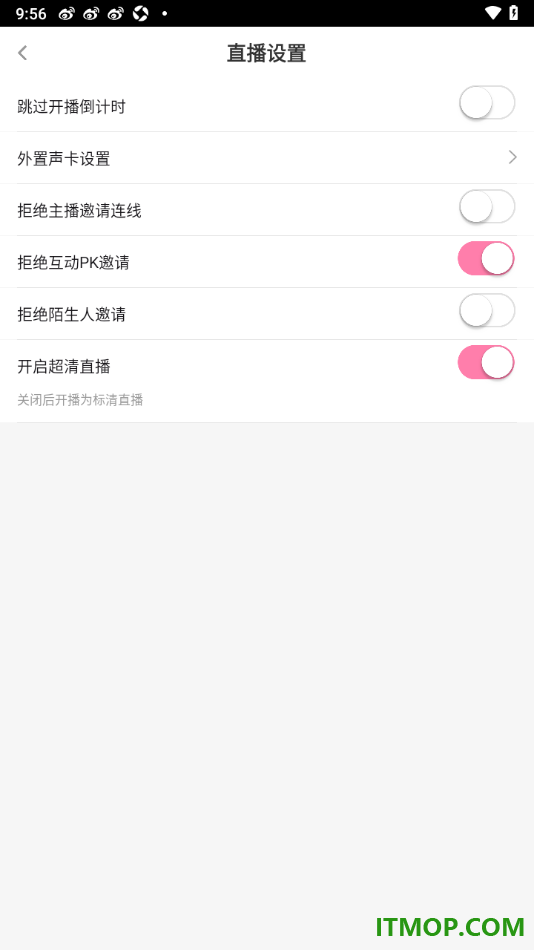Image resolution: width=534 pixels, height=950 pixels.
Task: Turn off 开启超清直播
Action: pos(487,363)
